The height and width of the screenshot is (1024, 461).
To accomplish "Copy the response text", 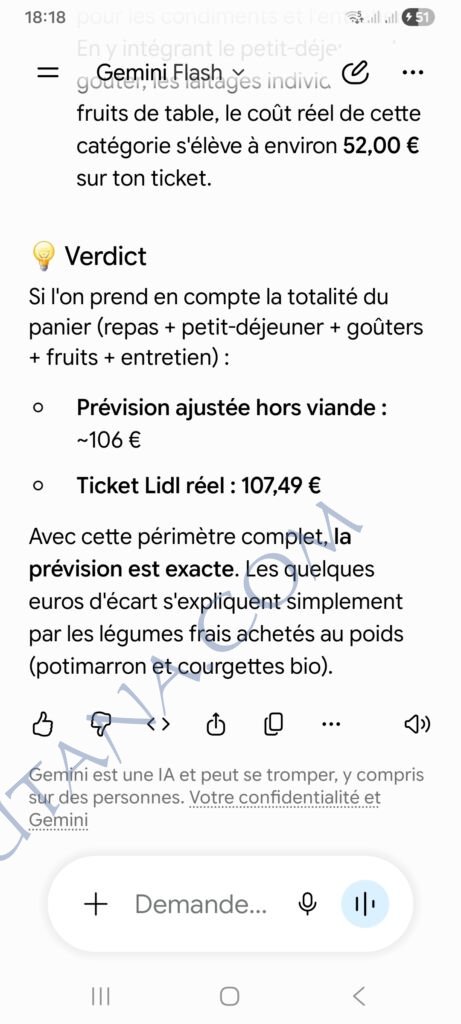I will pyautogui.click(x=274, y=724).
